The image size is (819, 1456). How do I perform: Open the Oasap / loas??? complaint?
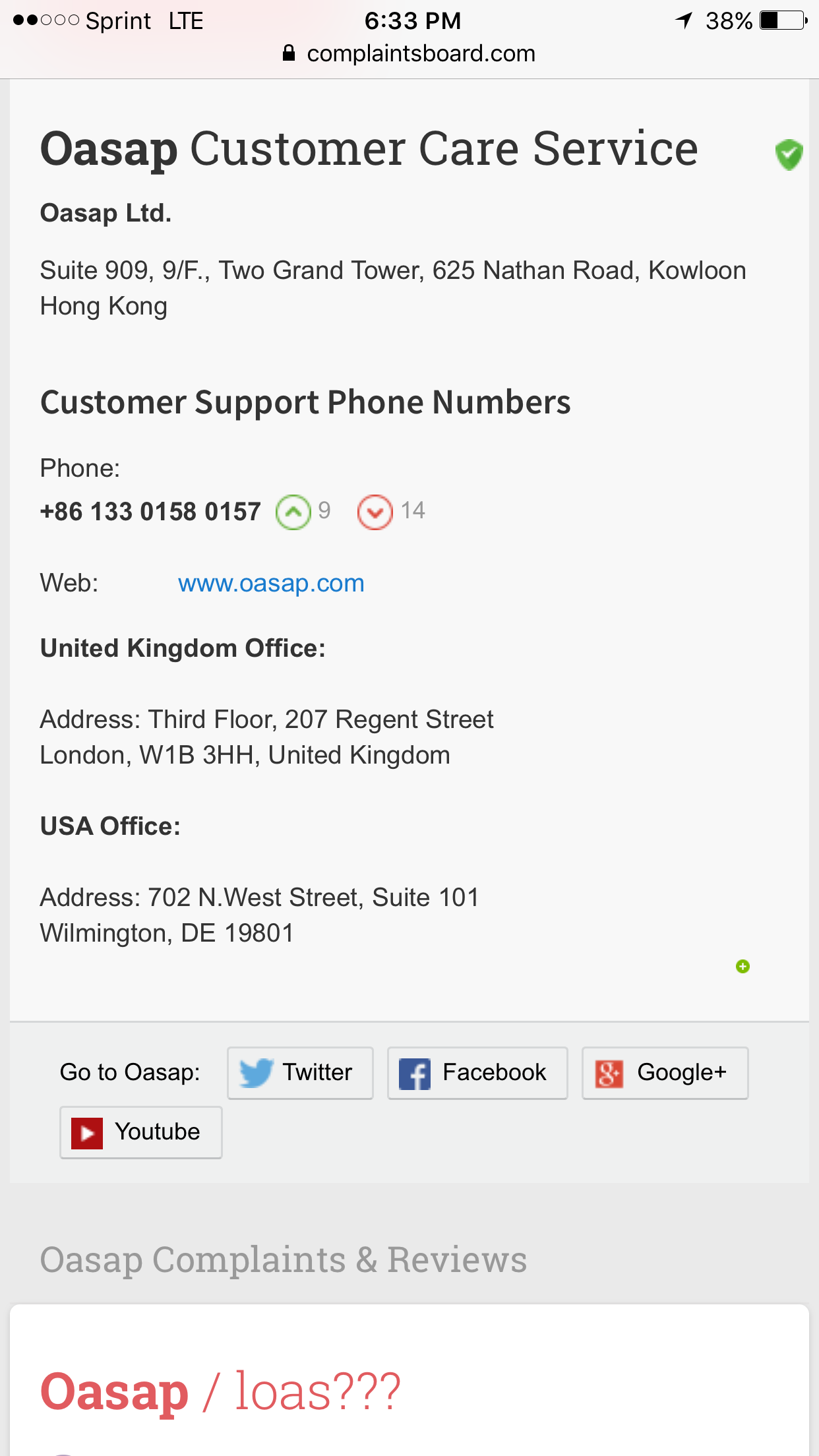(x=220, y=1391)
